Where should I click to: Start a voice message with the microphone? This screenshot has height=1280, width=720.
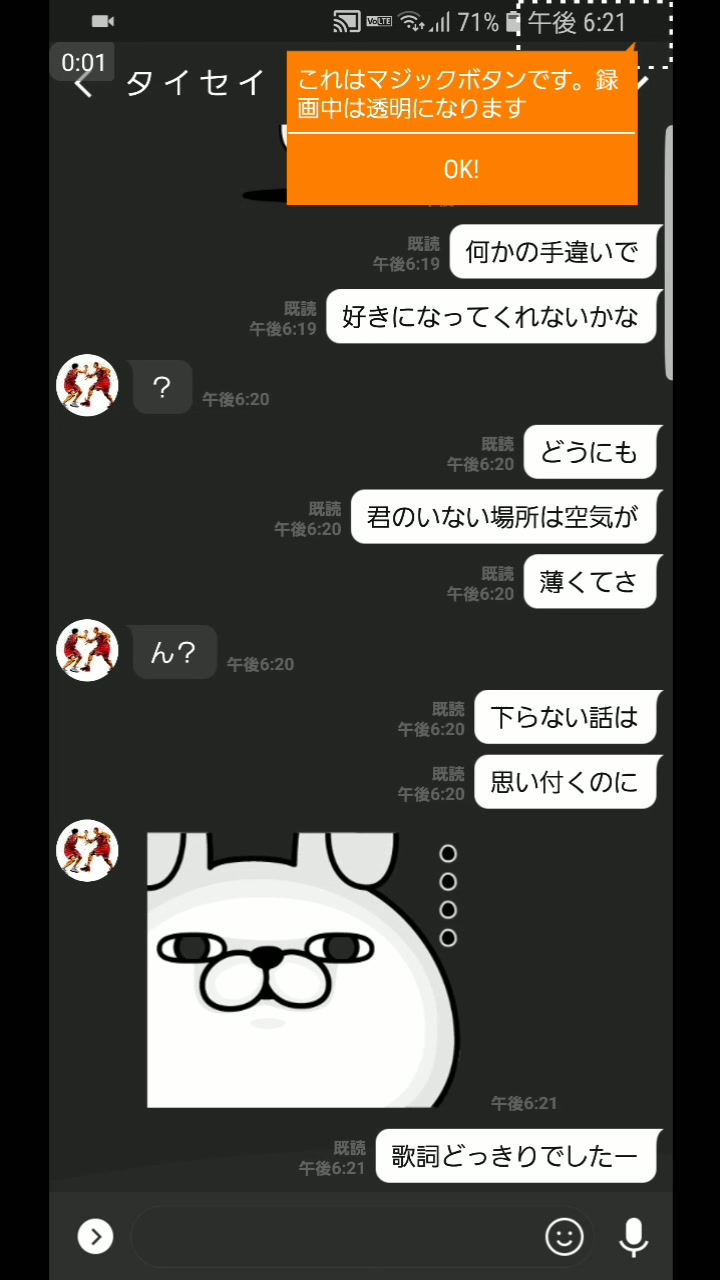pos(633,1237)
